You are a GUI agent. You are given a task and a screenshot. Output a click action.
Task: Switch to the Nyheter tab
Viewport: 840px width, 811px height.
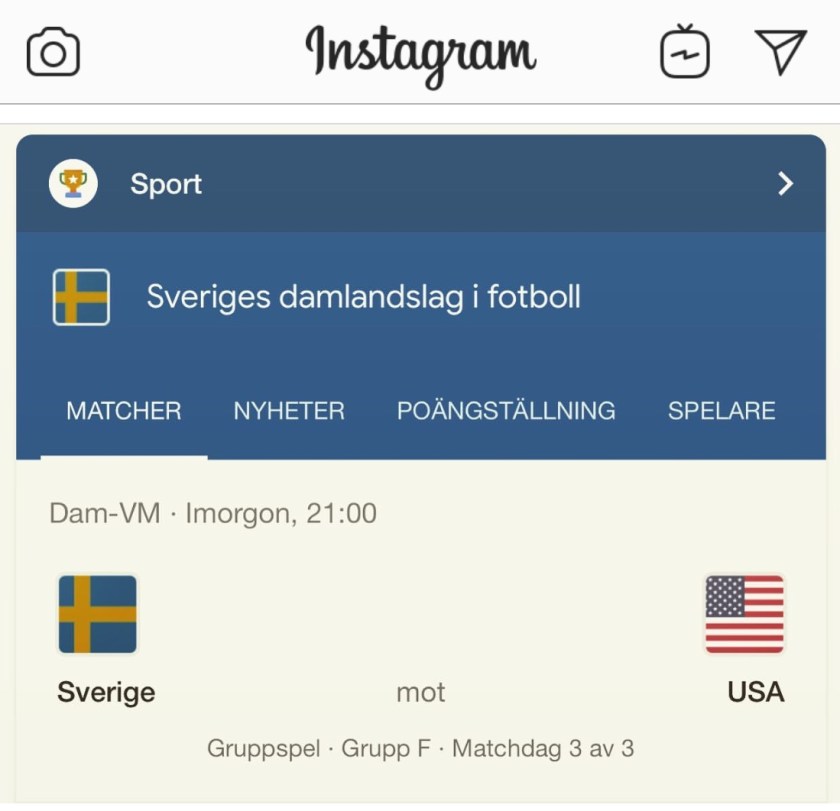click(x=289, y=411)
